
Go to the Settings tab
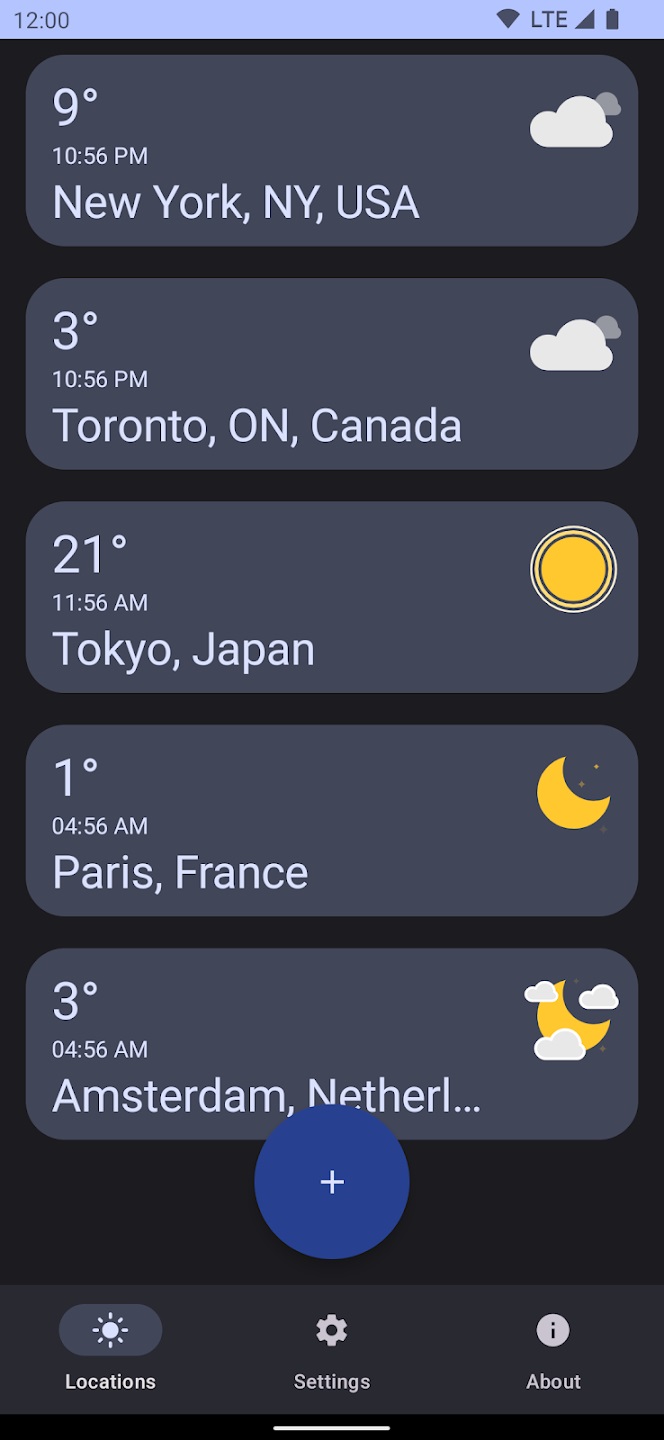click(332, 1348)
